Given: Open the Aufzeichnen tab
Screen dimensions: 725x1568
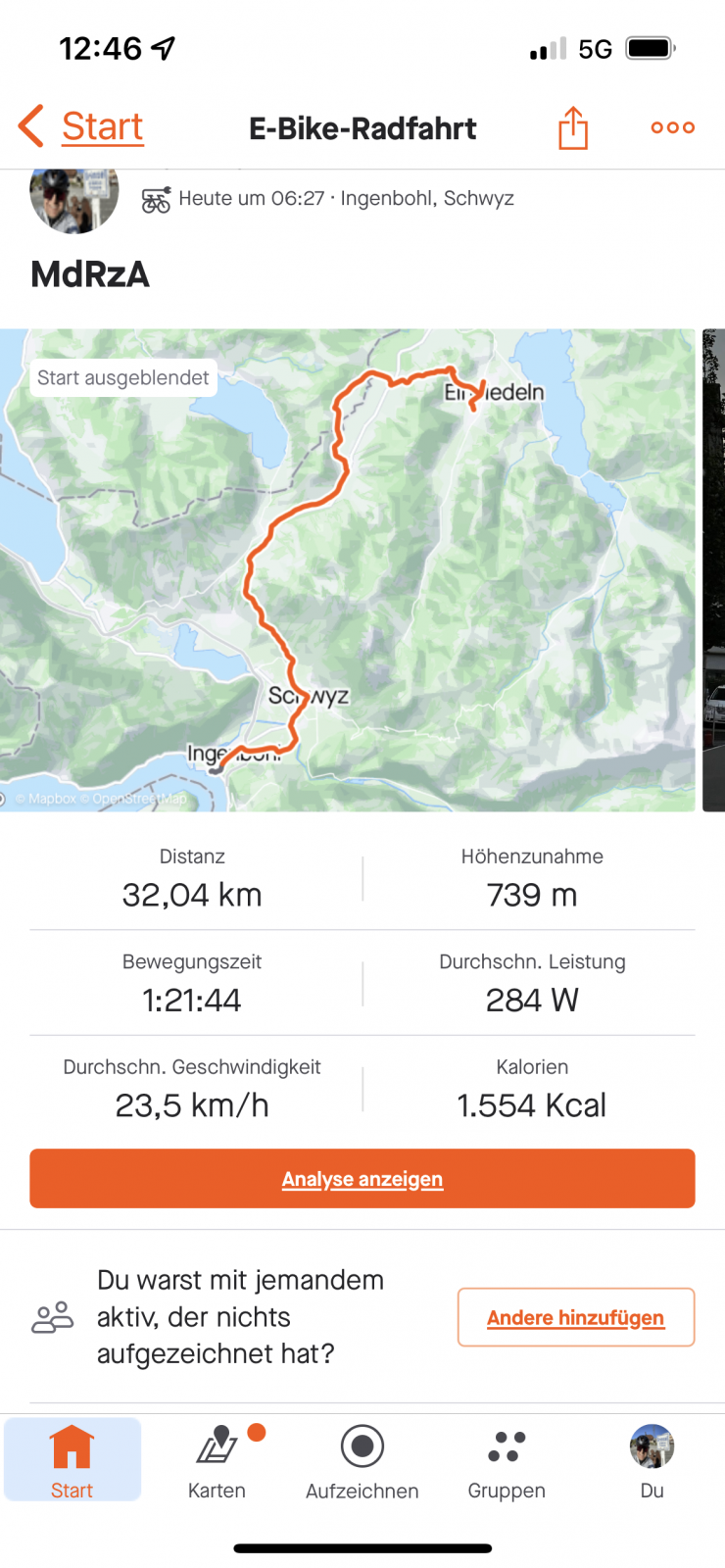Looking at the screenshot, I should pos(362,1461).
